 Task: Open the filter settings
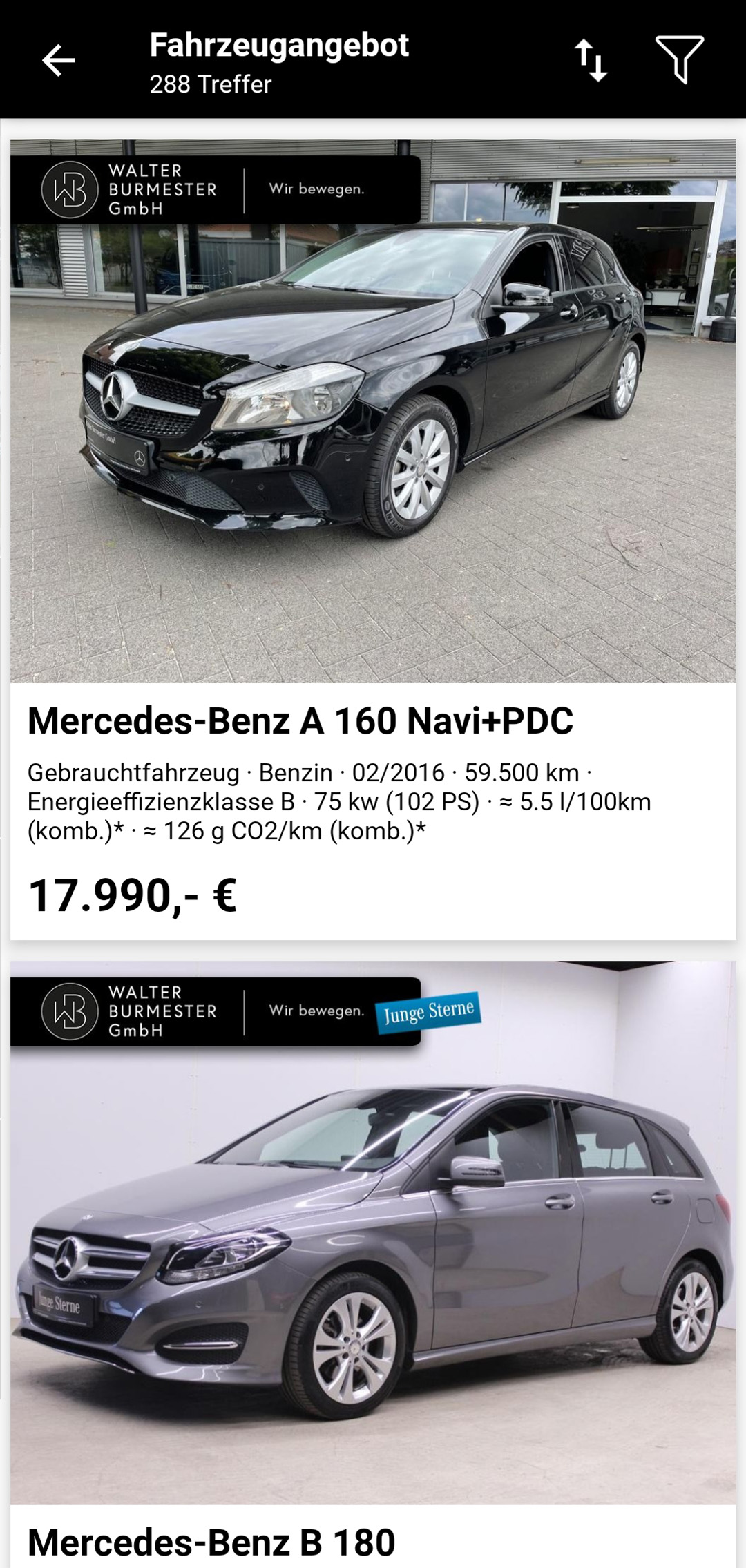pos(680,61)
